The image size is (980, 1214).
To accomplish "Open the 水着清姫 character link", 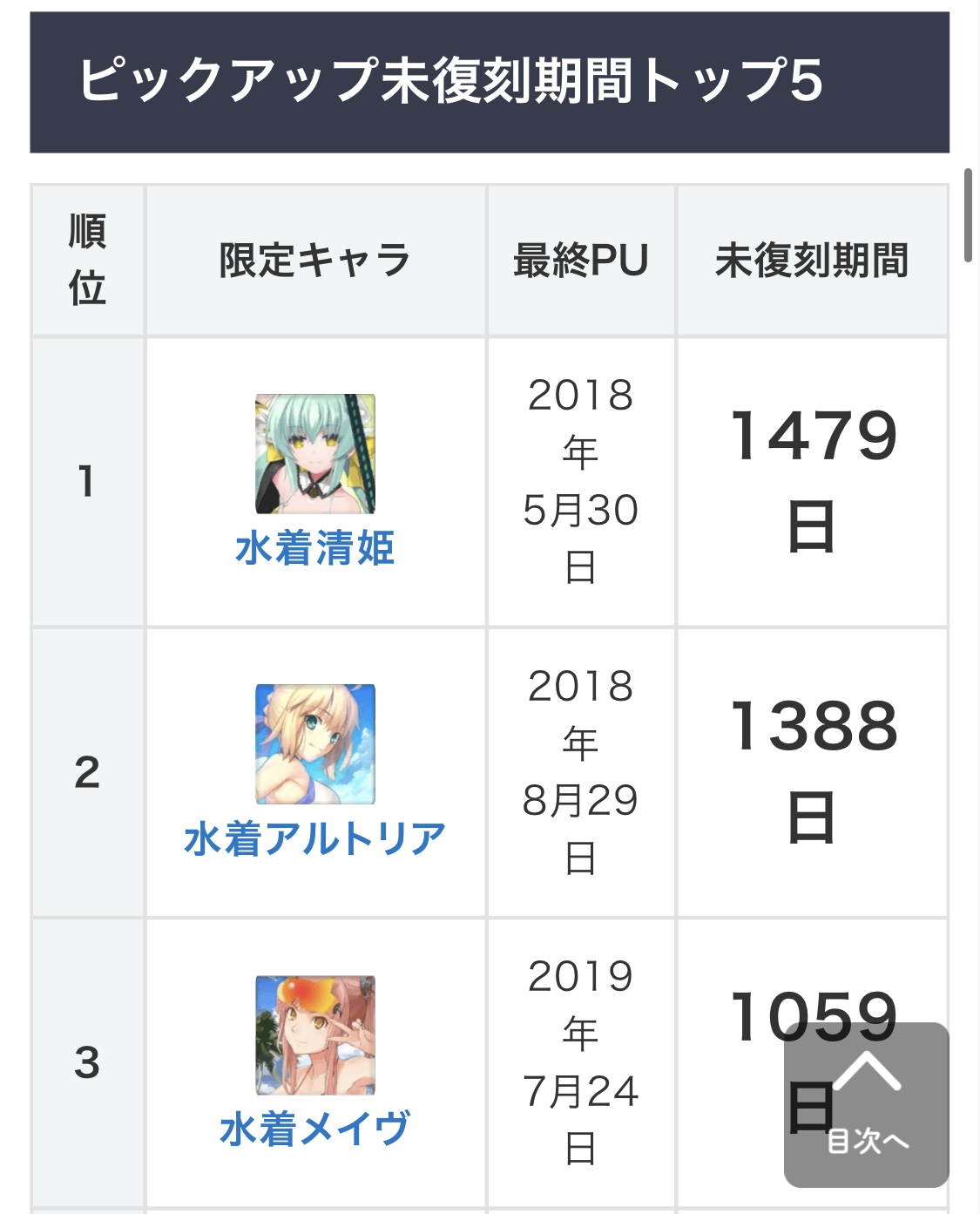I will (314, 549).
